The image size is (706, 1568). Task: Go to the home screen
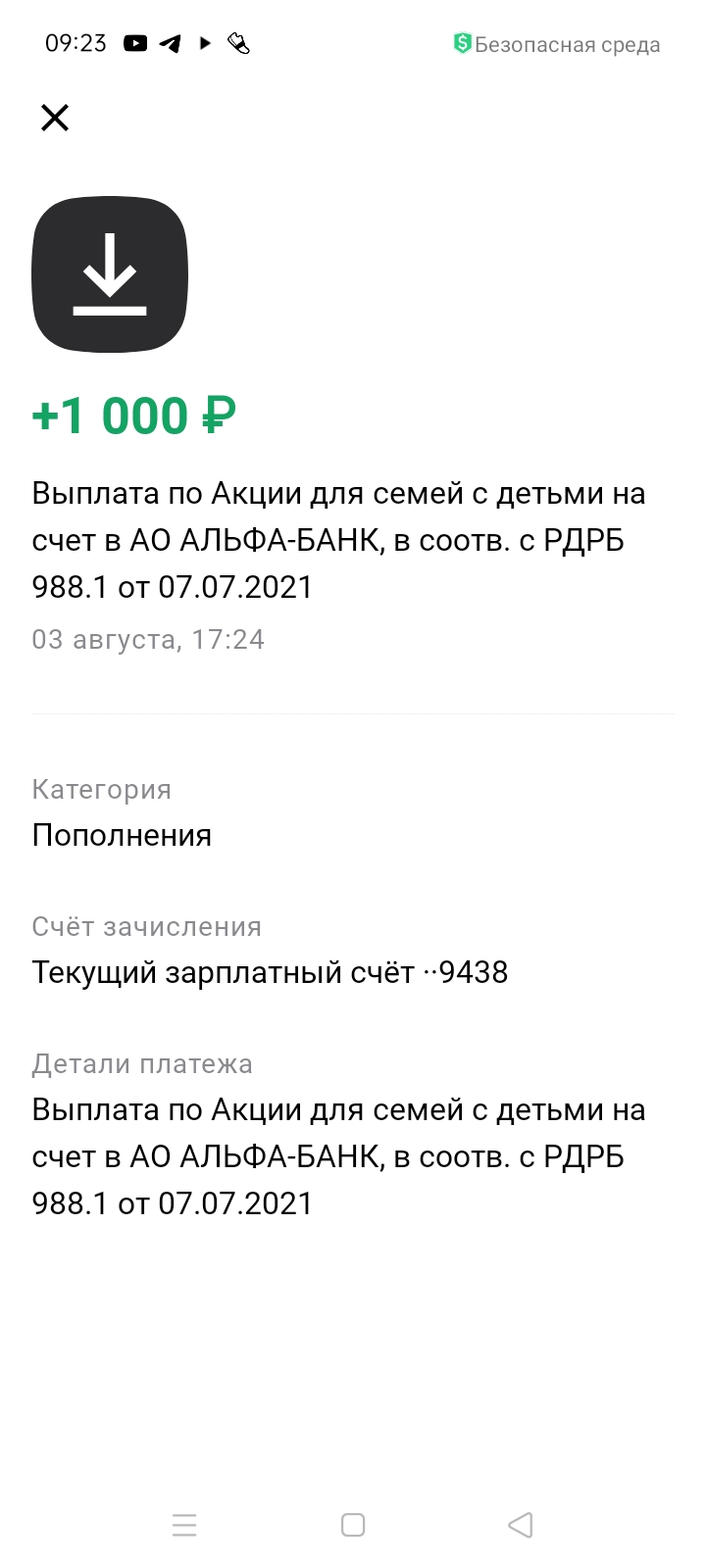pyautogui.click(x=353, y=1525)
